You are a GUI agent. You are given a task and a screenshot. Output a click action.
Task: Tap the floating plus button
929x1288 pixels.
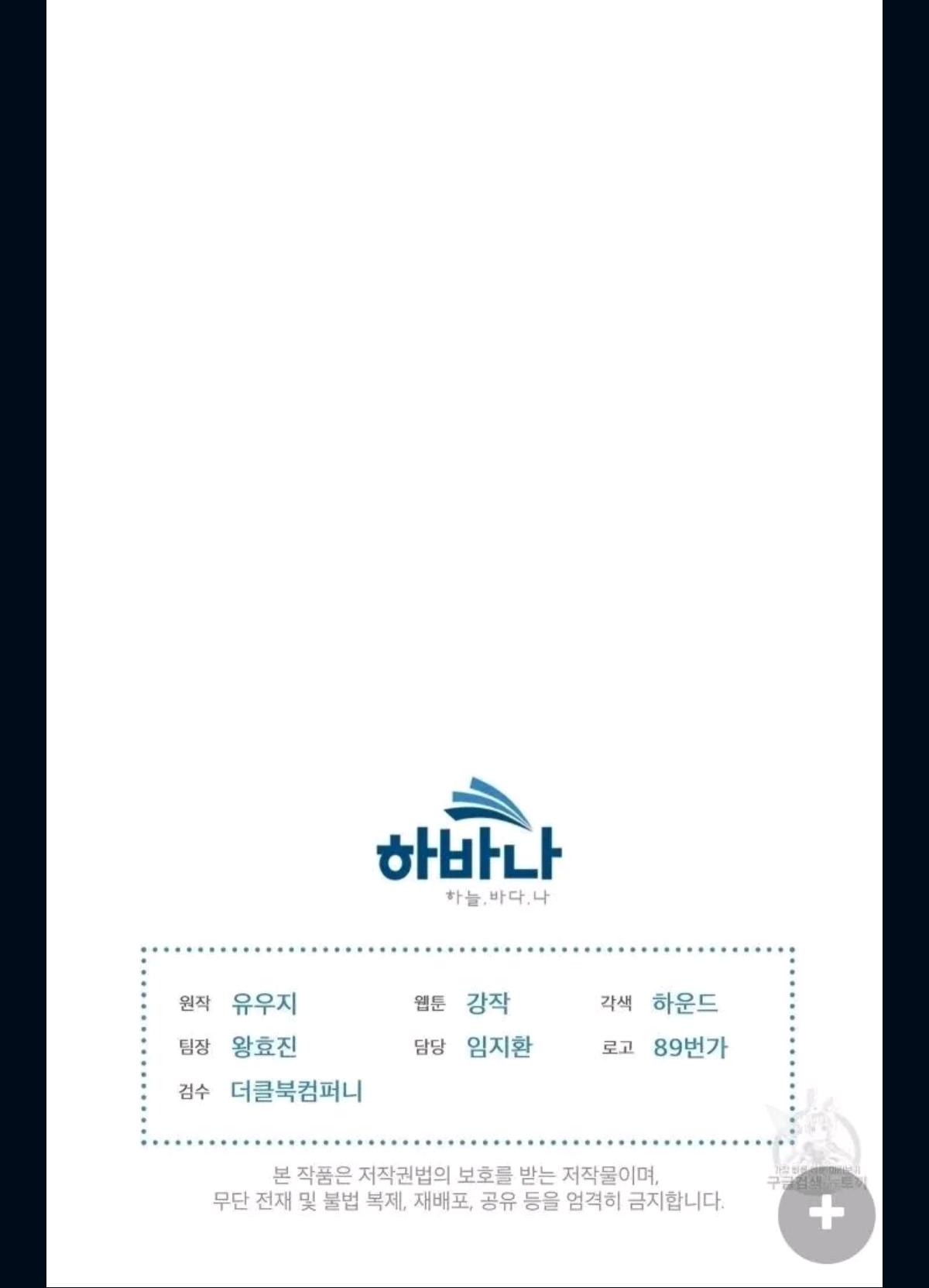tap(826, 1214)
